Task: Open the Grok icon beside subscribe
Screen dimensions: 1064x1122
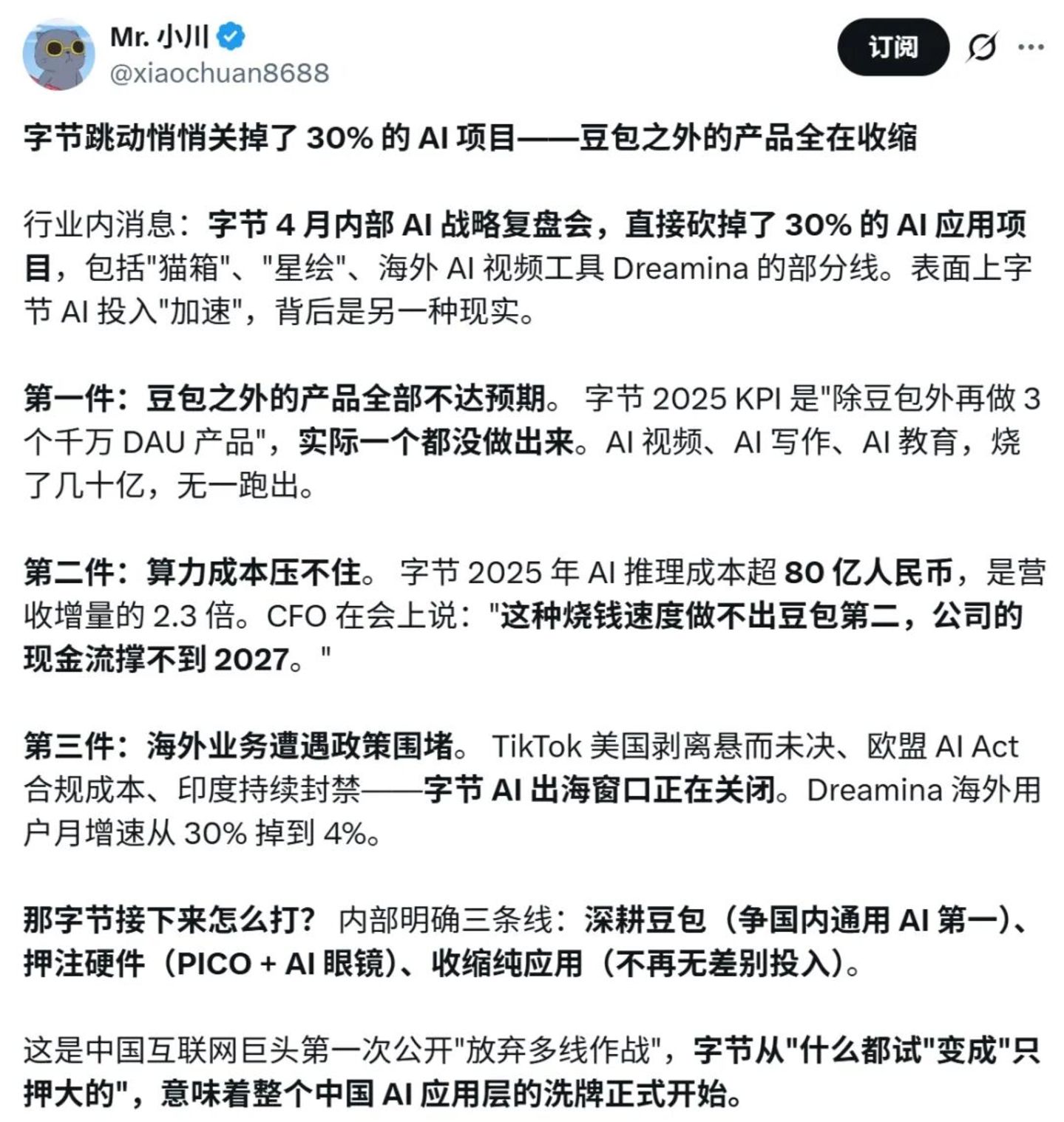Action: click(982, 47)
